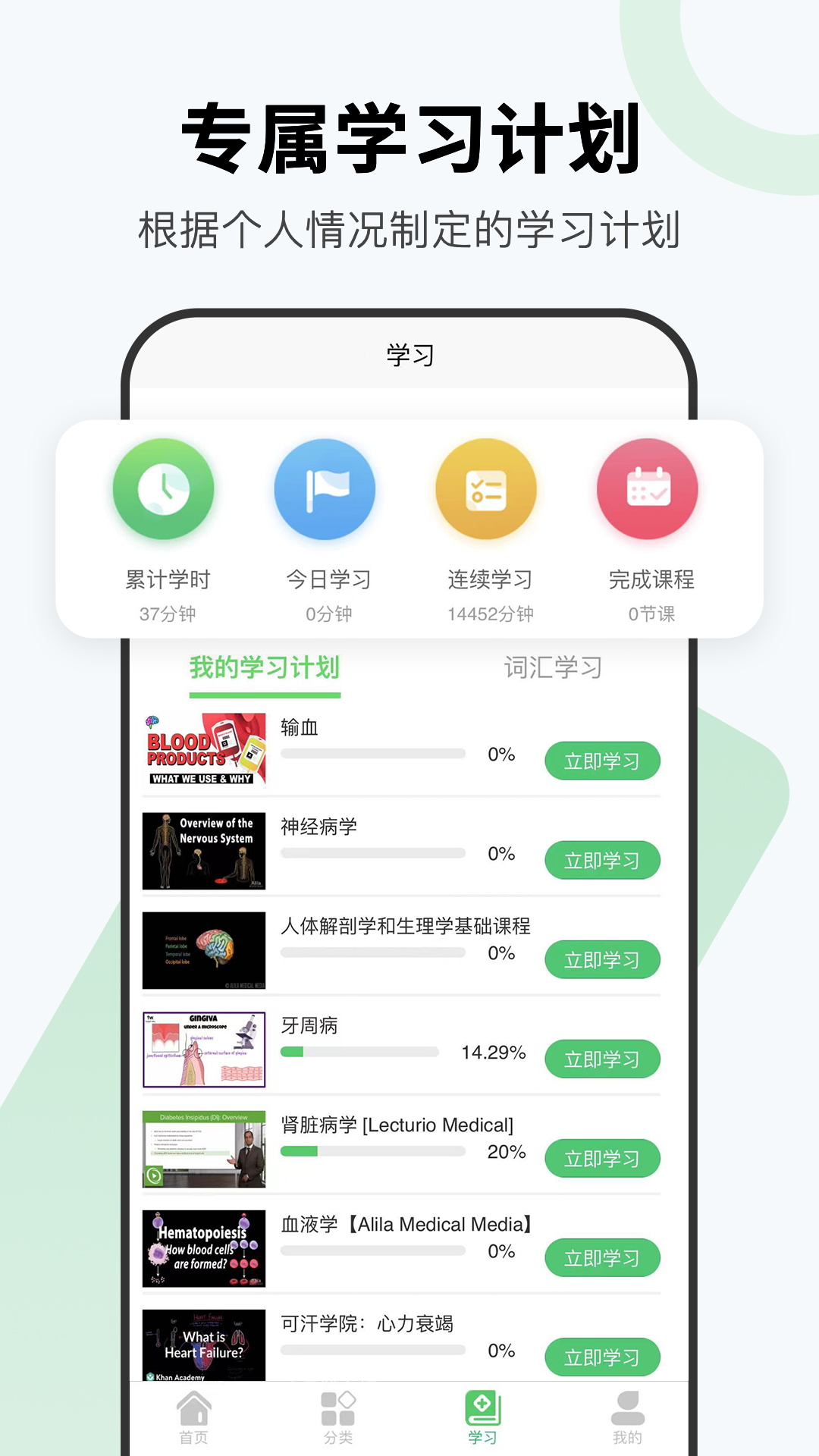Switch to the 词汇学习 tab

pyautogui.click(x=553, y=667)
